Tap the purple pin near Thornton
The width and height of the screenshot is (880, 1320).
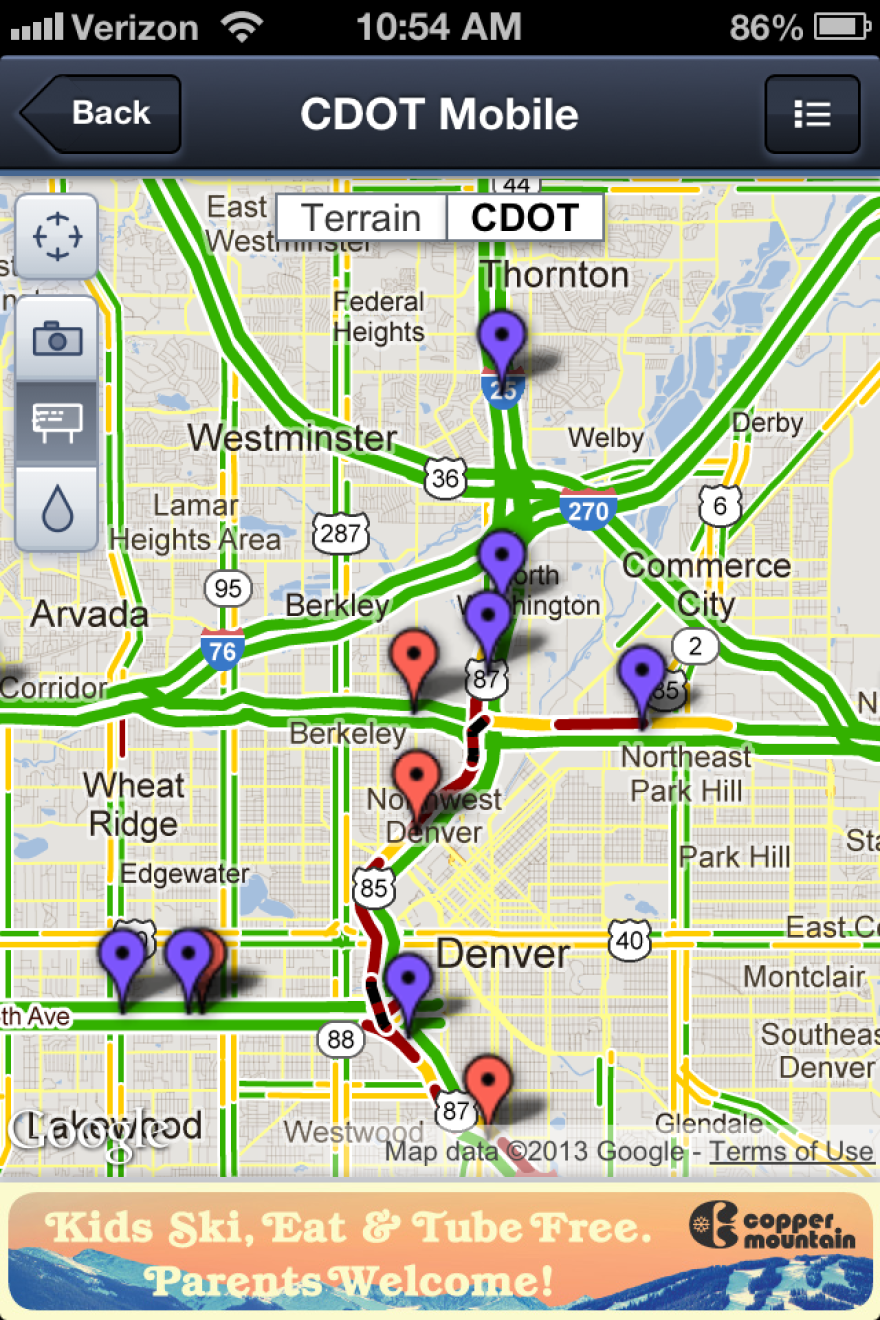501,341
